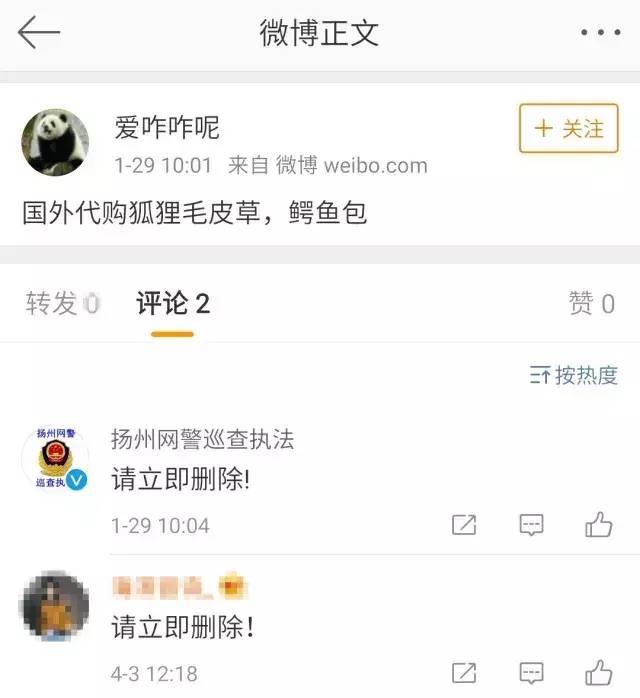640x698 pixels.
Task: Reply to the 扬州网警巡查执法 comment
Action: coord(531,524)
